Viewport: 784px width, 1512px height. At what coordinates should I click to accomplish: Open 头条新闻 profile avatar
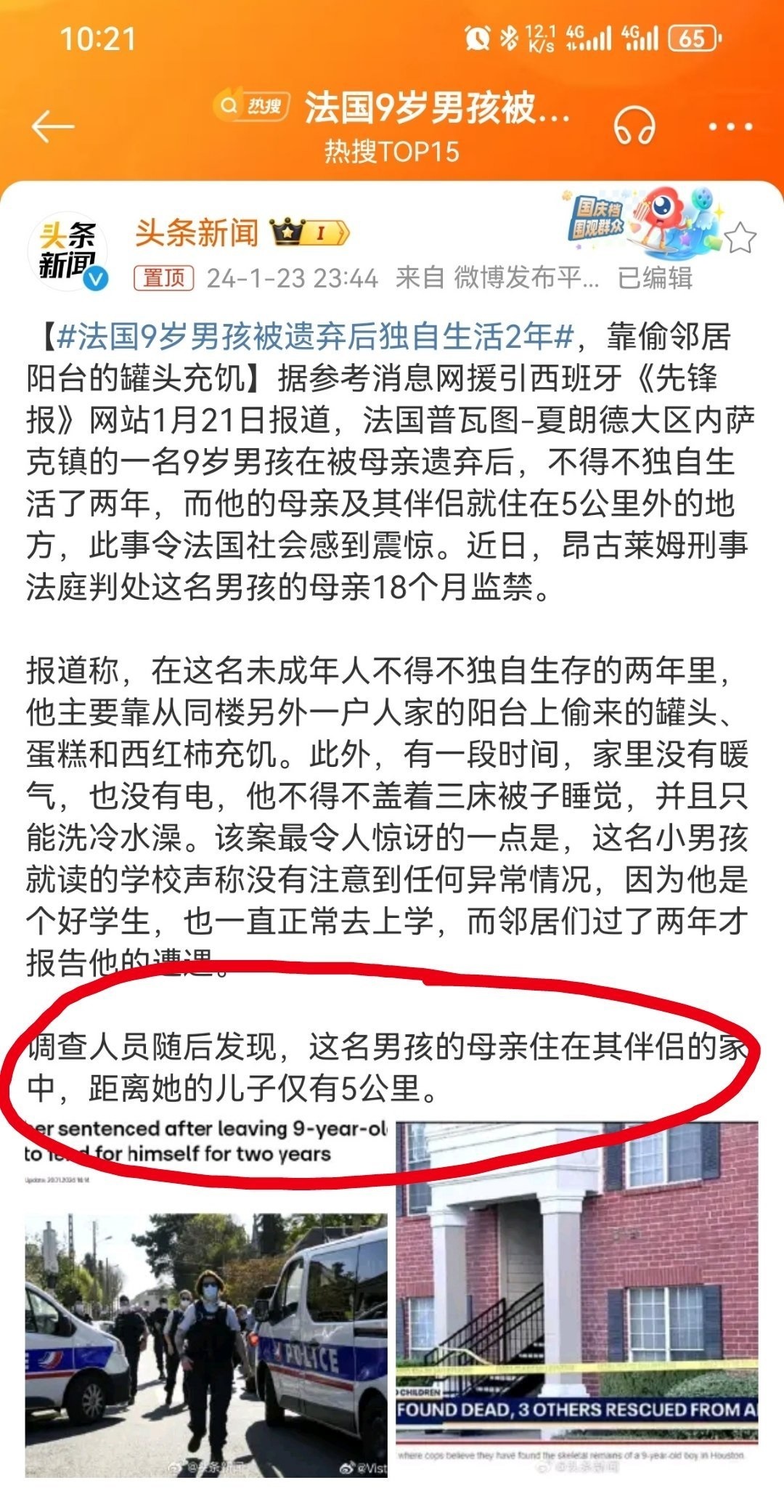(x=68, y=251)
